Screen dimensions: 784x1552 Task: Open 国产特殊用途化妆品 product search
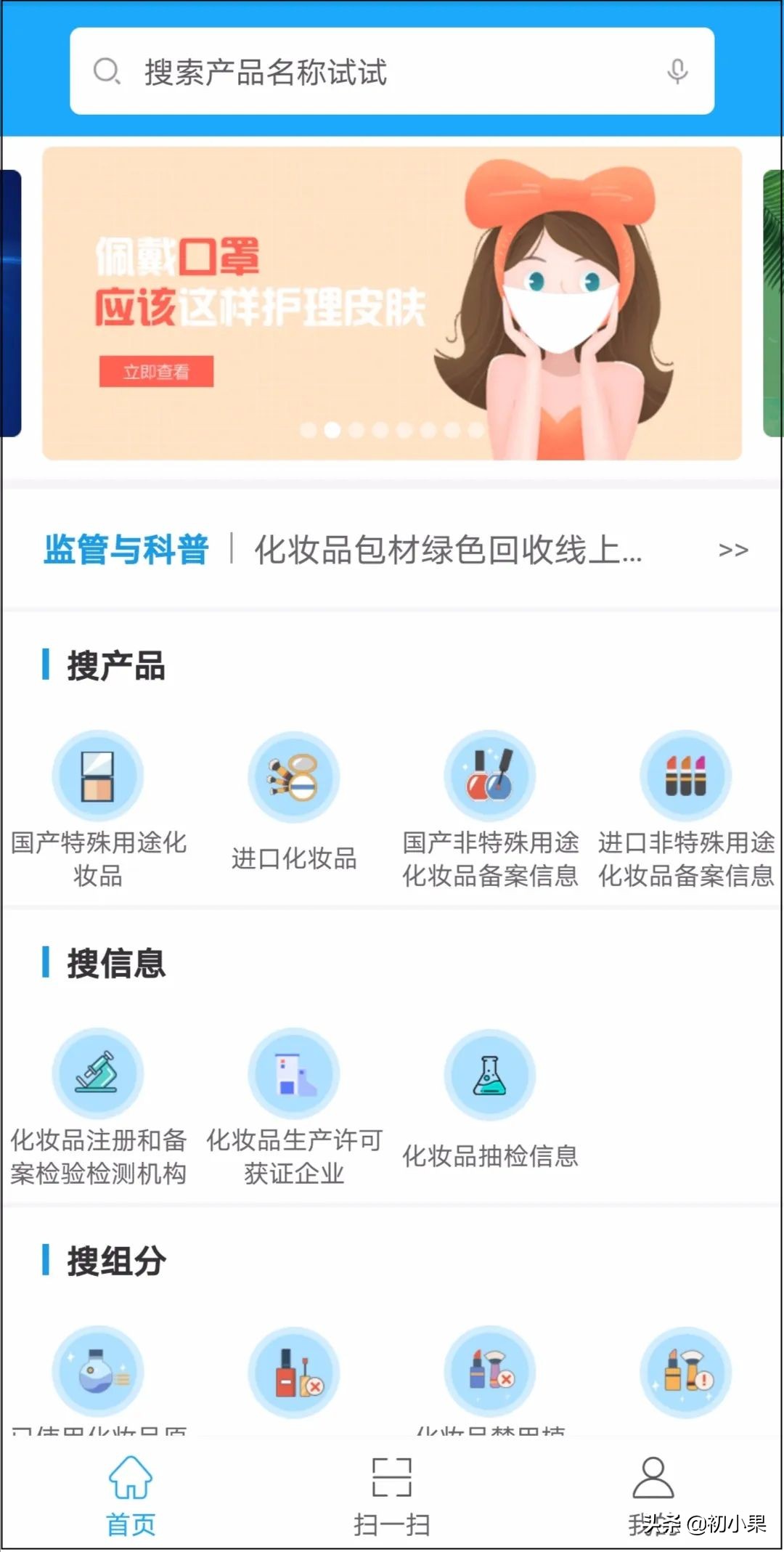99,774
